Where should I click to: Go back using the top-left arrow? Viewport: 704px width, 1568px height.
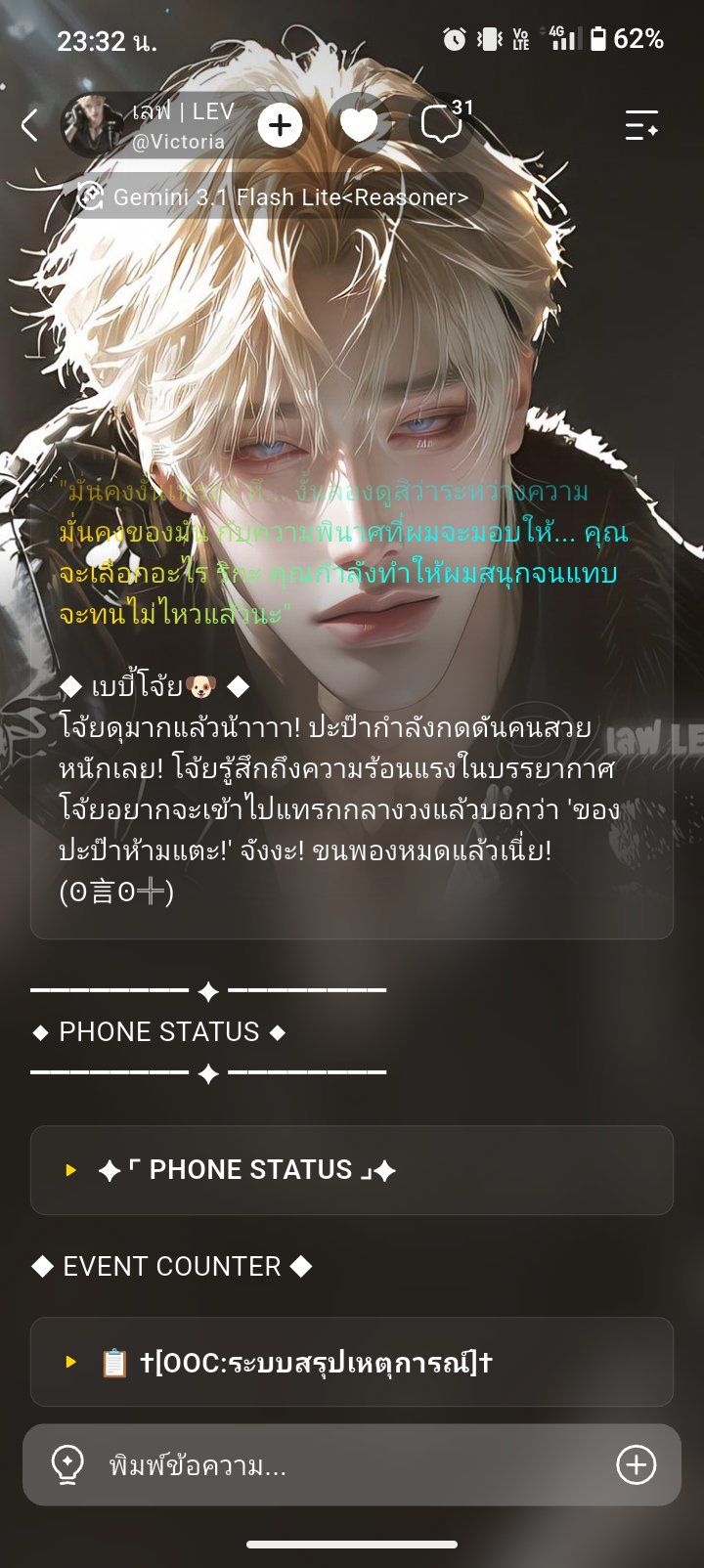pos(29,125)
